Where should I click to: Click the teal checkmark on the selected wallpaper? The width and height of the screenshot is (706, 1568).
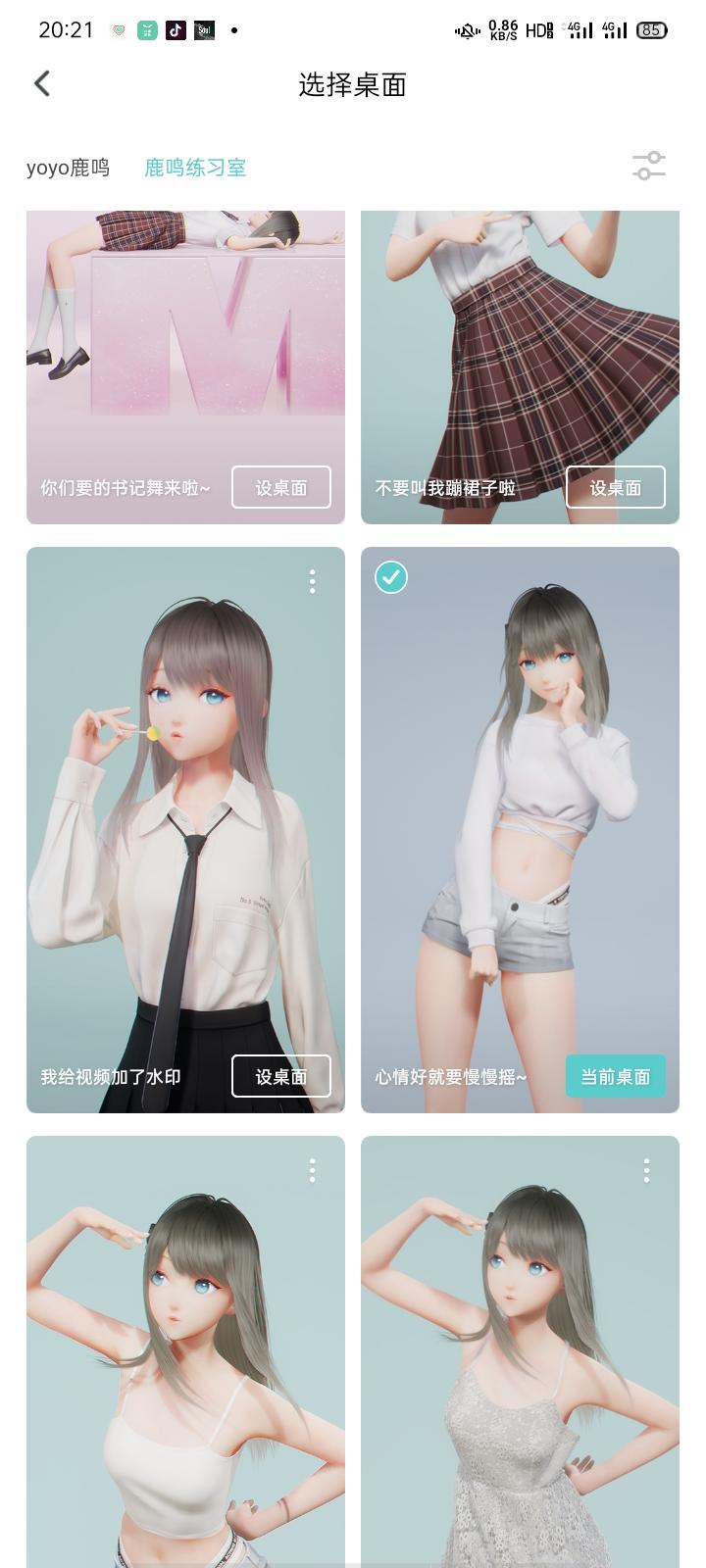pos(390,577)
